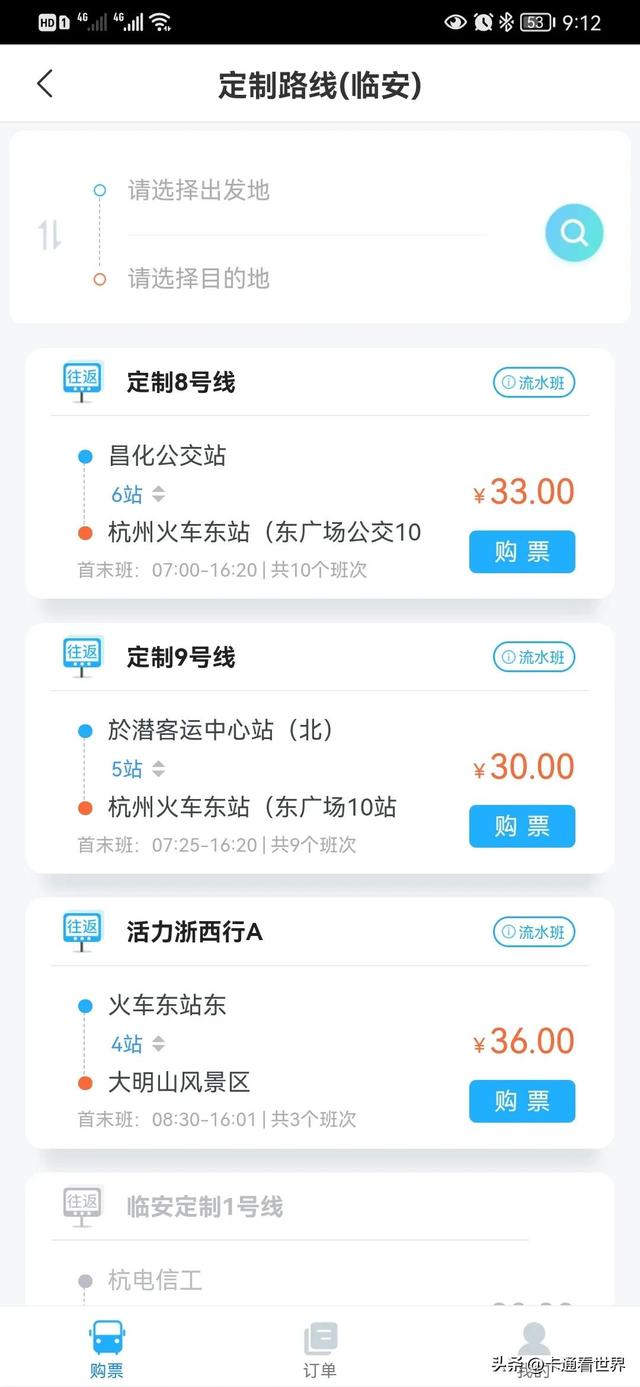Switch to the 购票 tab
640x1387 pixels.
tap(107, 1350)
